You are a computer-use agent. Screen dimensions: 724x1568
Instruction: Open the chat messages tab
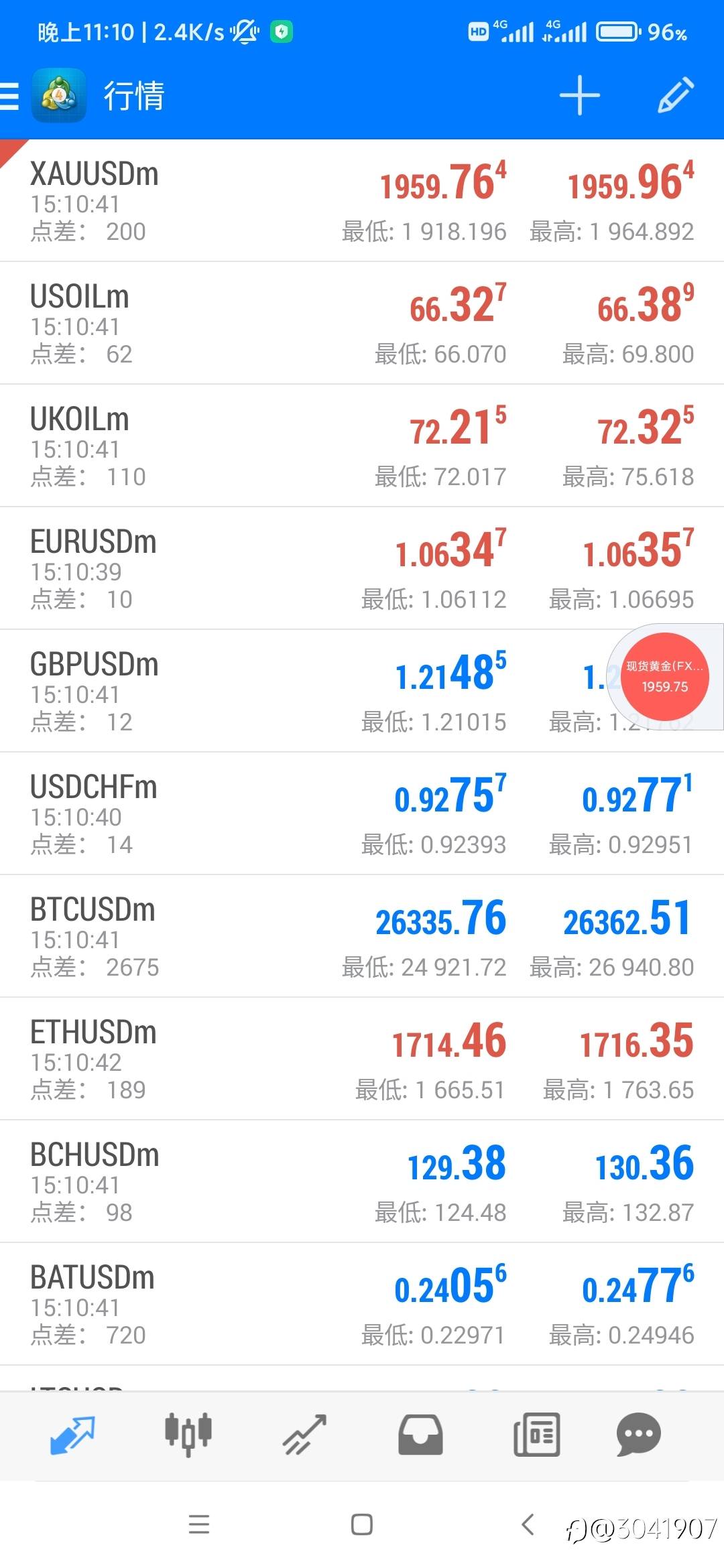point(639,1435)
